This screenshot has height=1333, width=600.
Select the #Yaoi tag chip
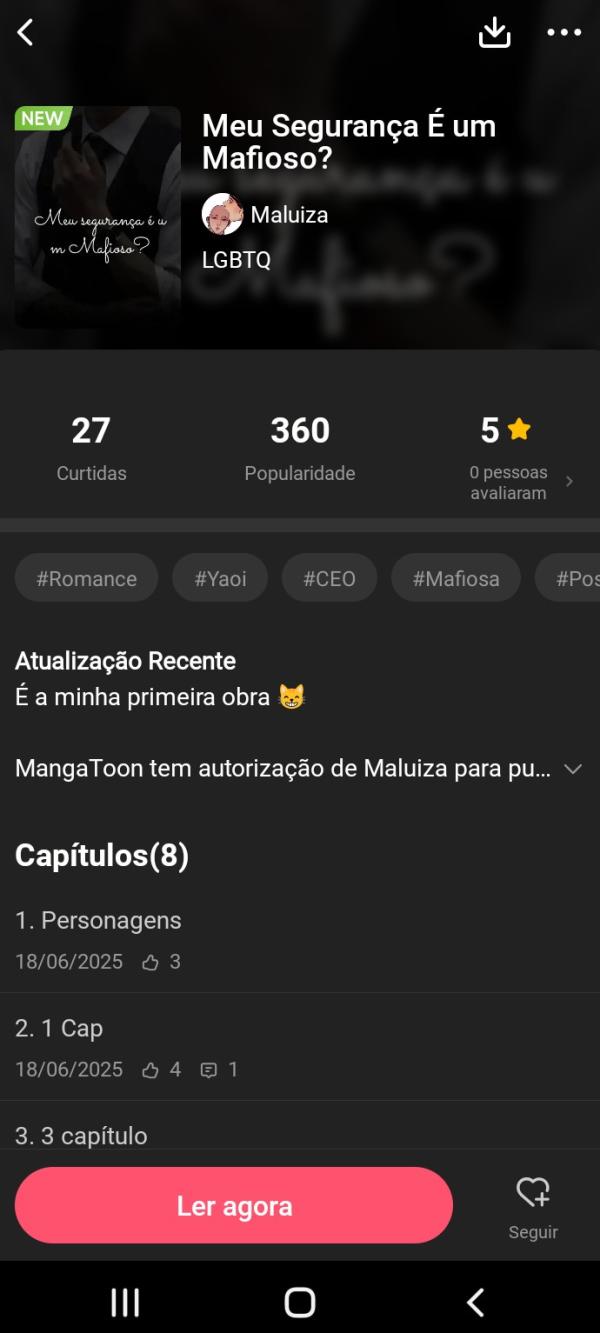pyautogui.click(x=220, y=578)
